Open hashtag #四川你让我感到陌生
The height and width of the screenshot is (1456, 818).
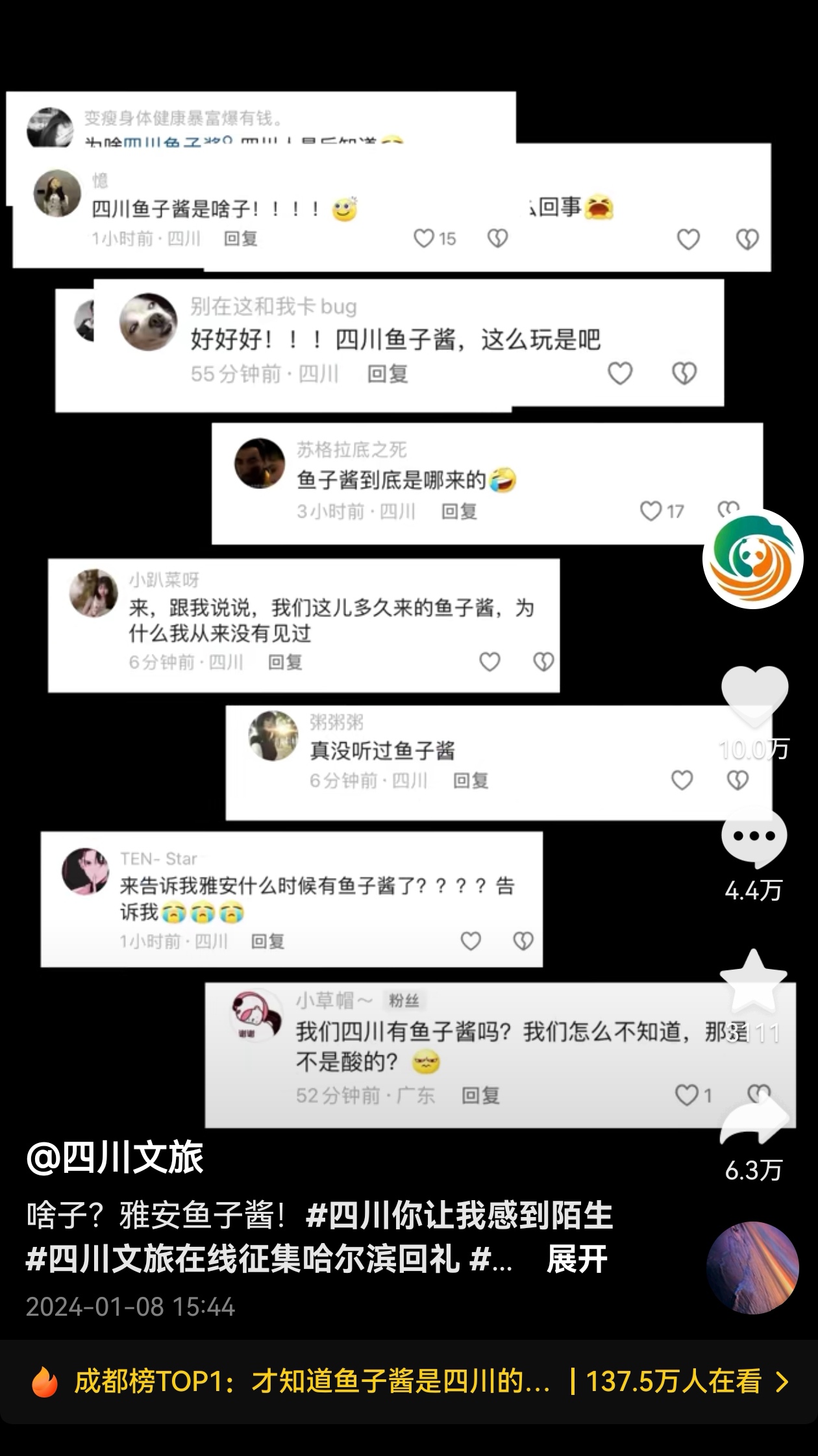[x=459, y=1216]
